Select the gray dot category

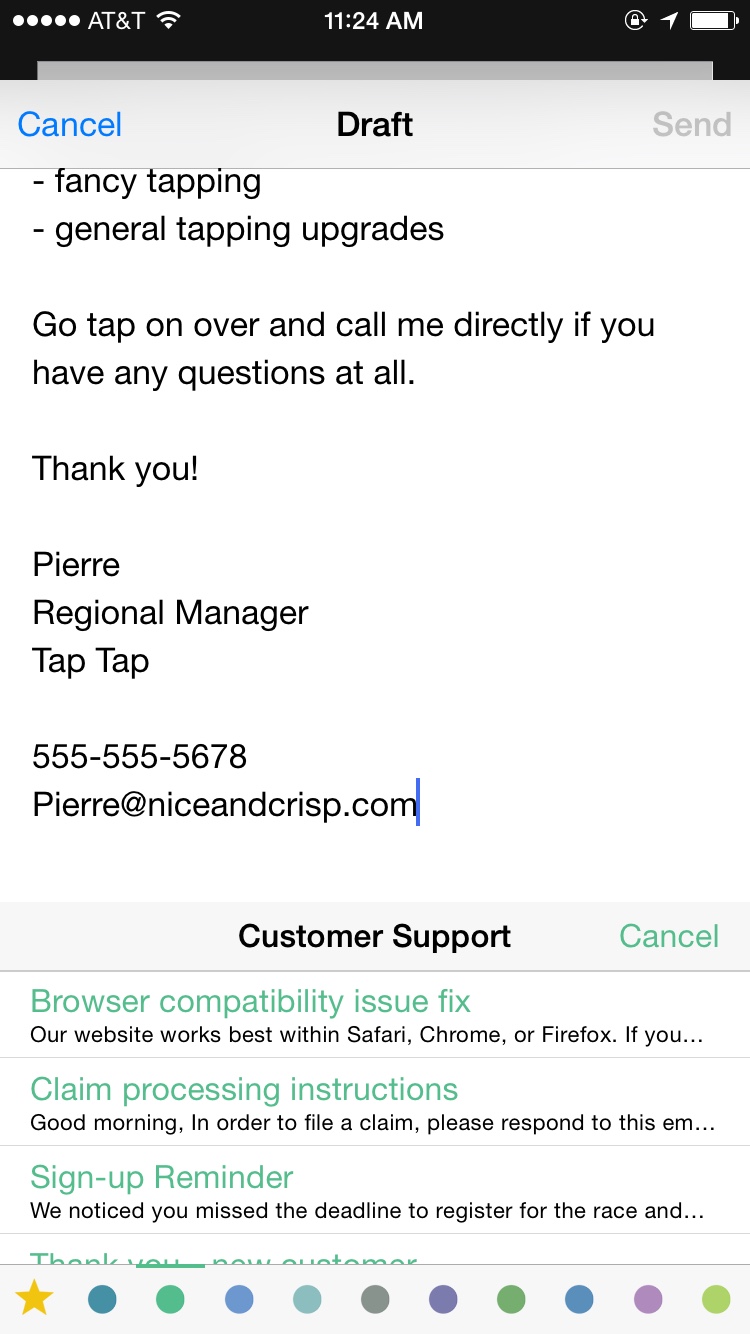pos(375,1299)
